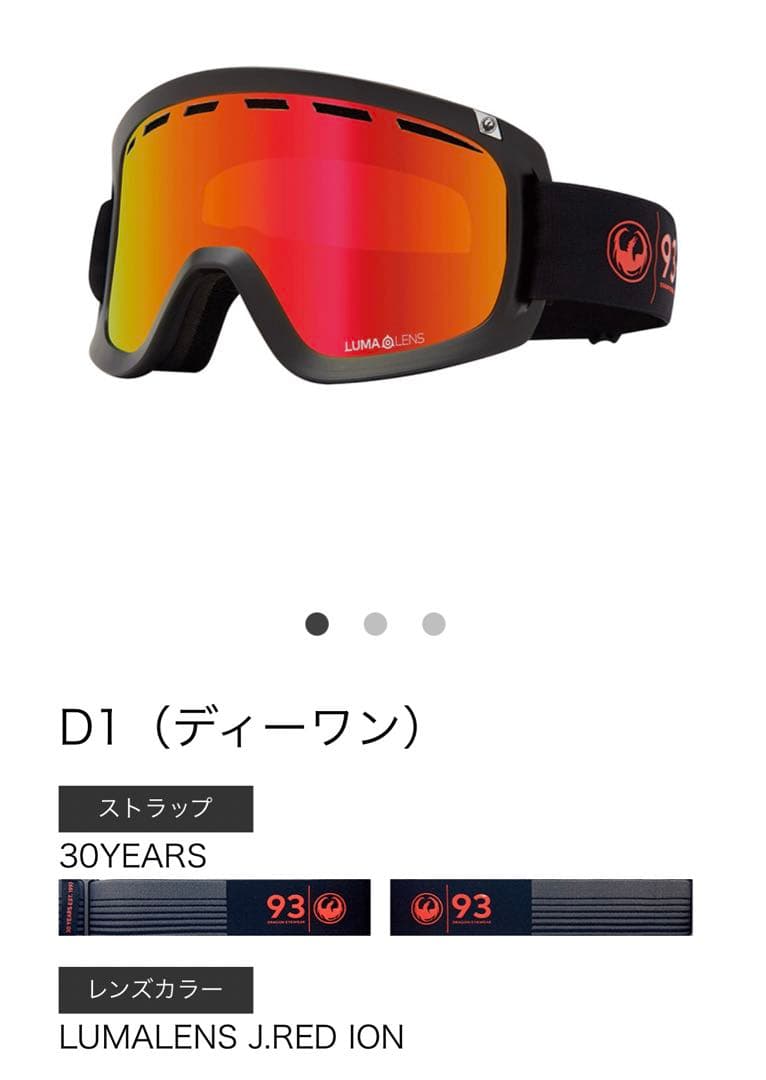
Task: Select the third carousel dot
Action: [431, 623]
